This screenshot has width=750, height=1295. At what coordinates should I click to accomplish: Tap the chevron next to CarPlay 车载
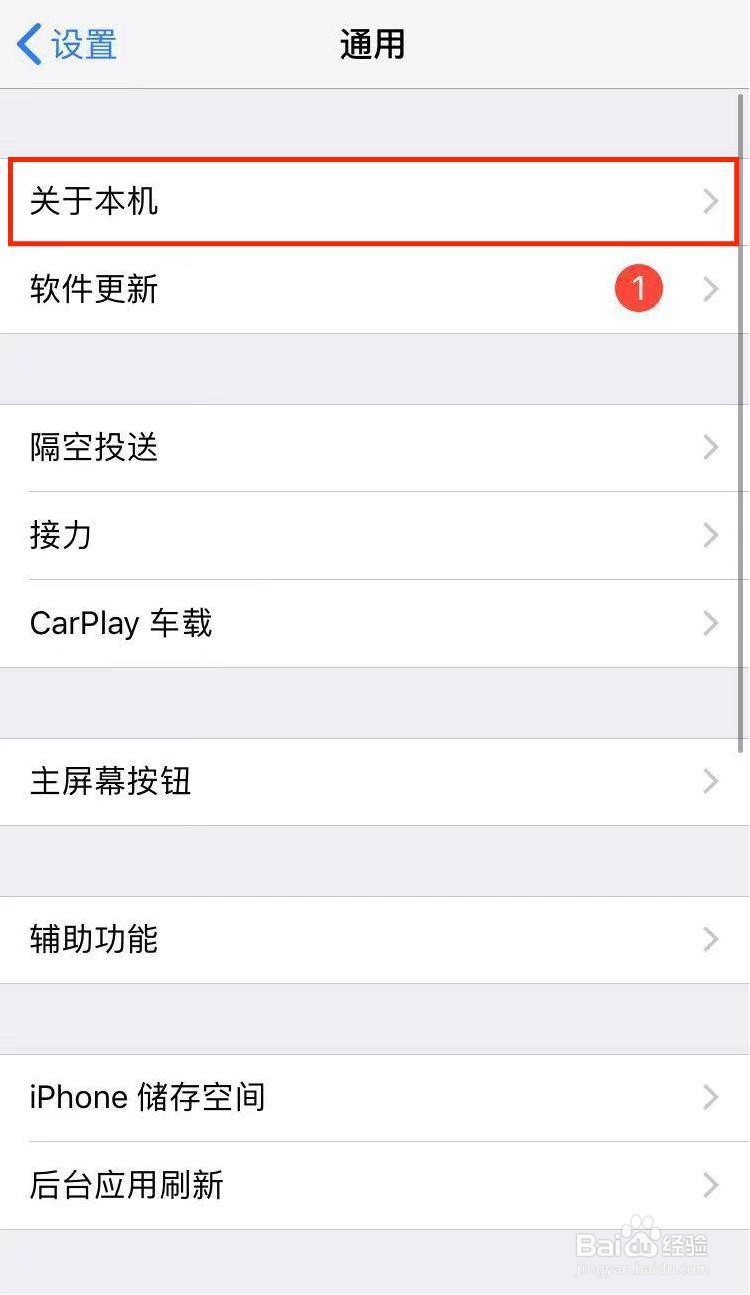711,623
